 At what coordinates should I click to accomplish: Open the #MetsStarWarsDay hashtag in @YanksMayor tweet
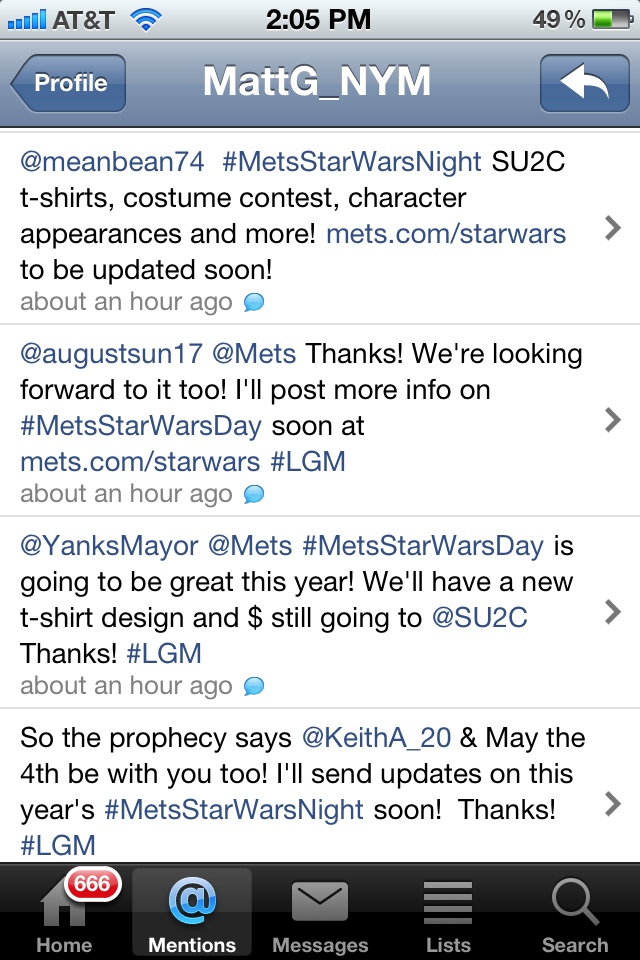(422, 546)
